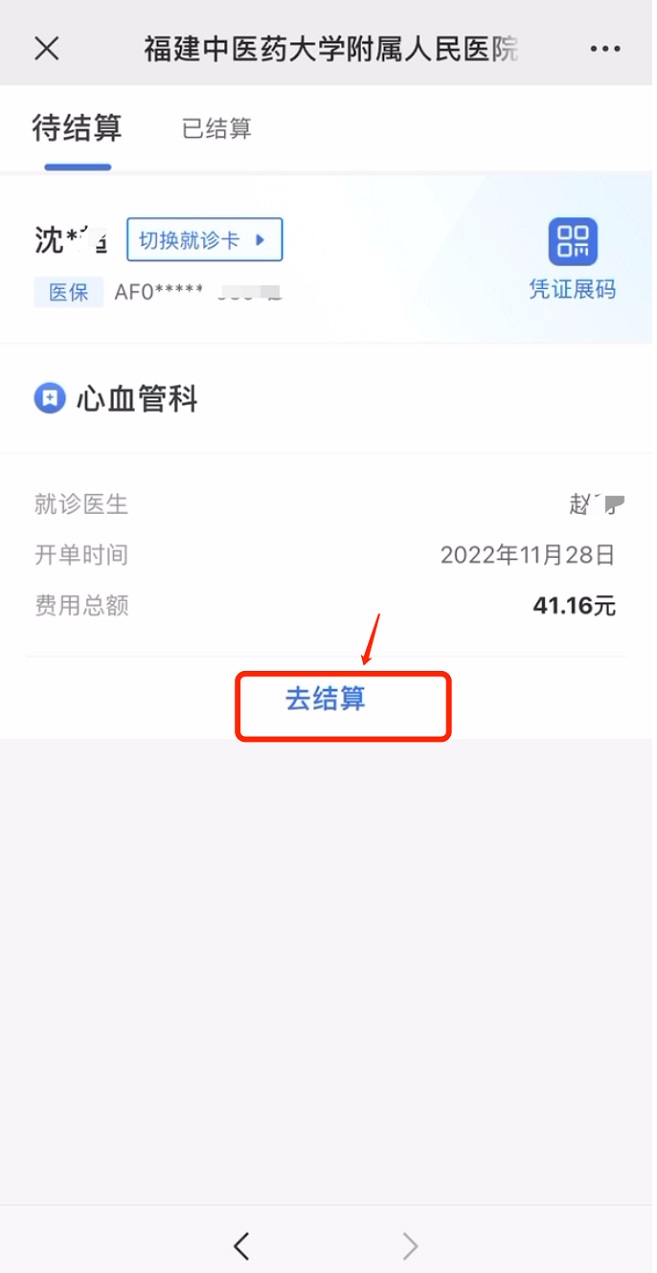
Task: Open the three-dot overflow menu
Action: pyautogui.click(x=605, y=48)
